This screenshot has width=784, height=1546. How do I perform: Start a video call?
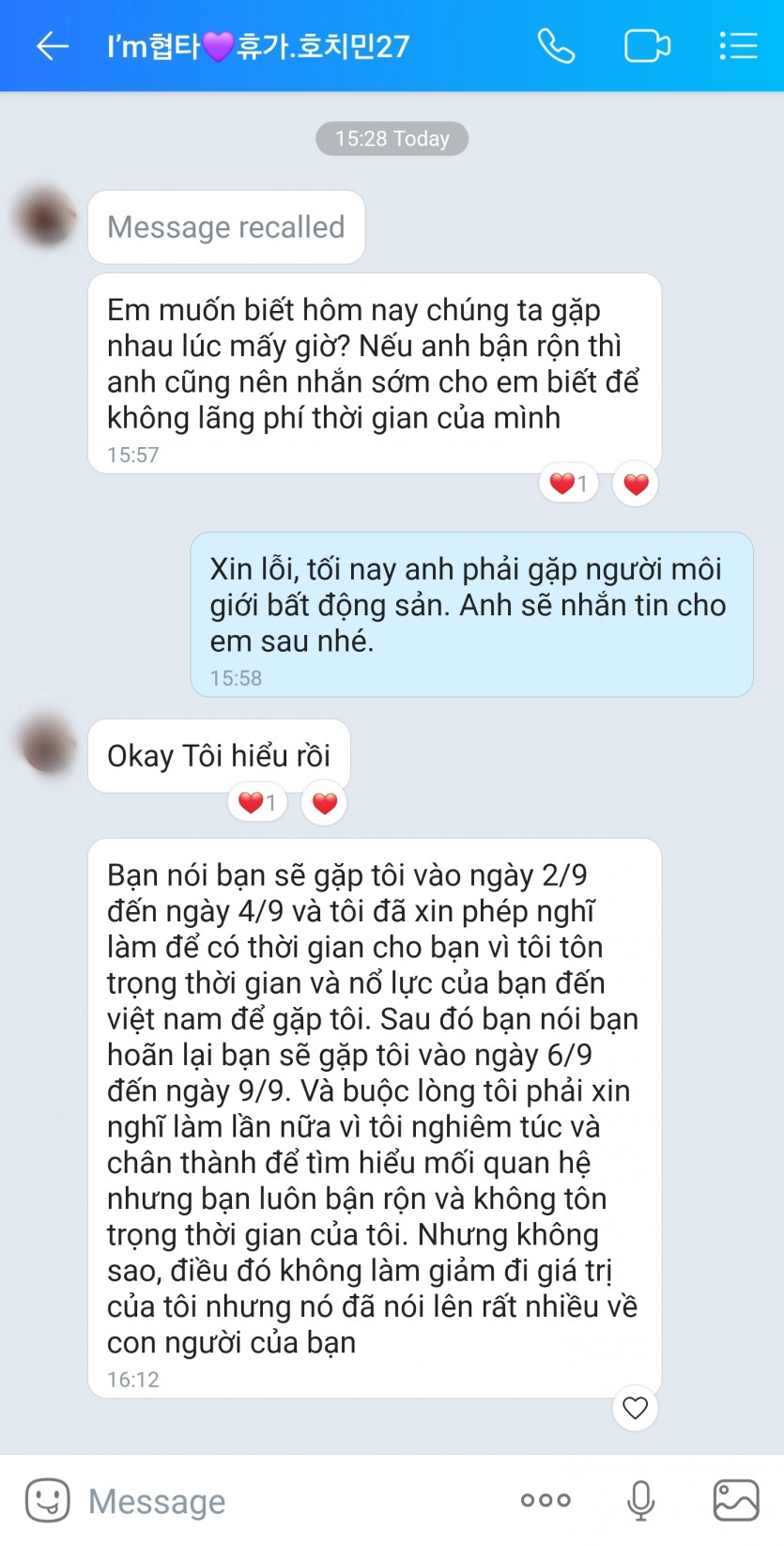tap(648, 45)
